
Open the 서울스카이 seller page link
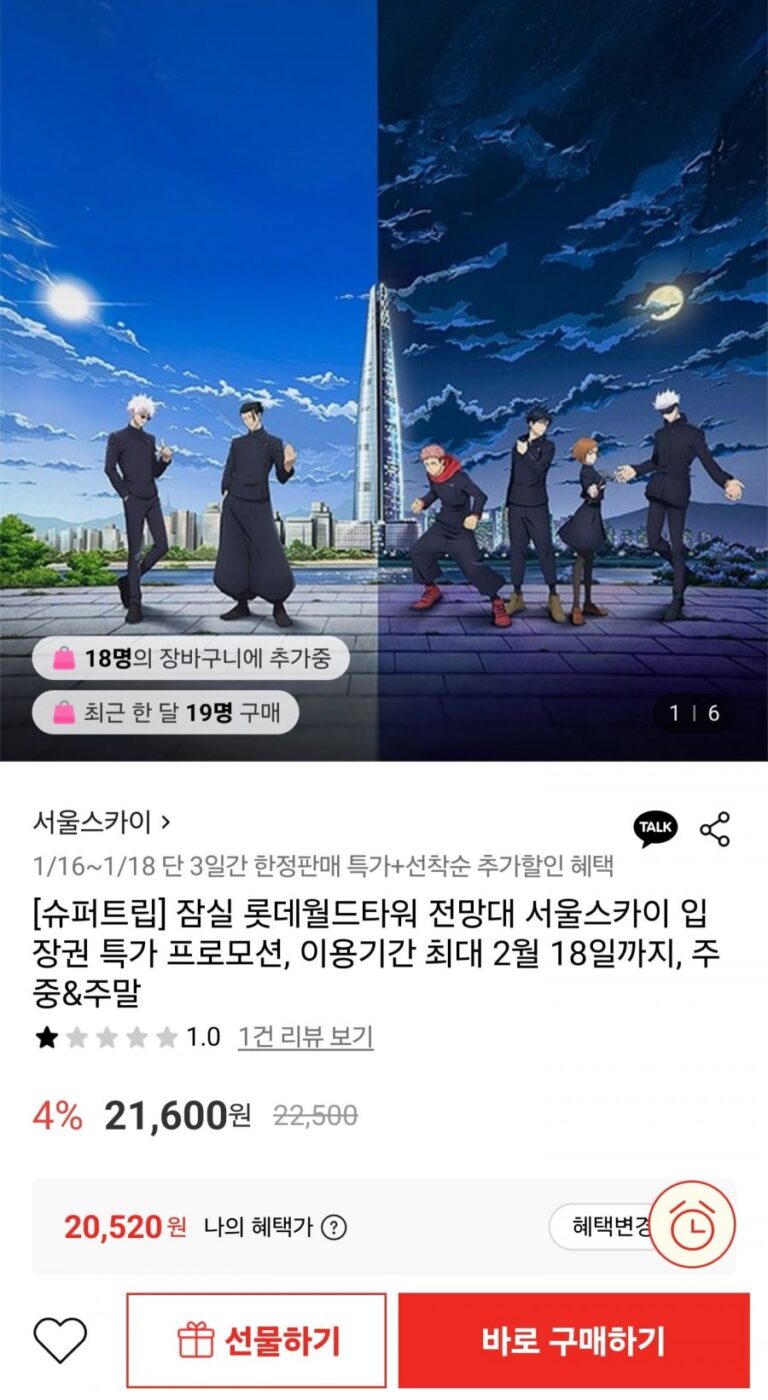[101, 823]
